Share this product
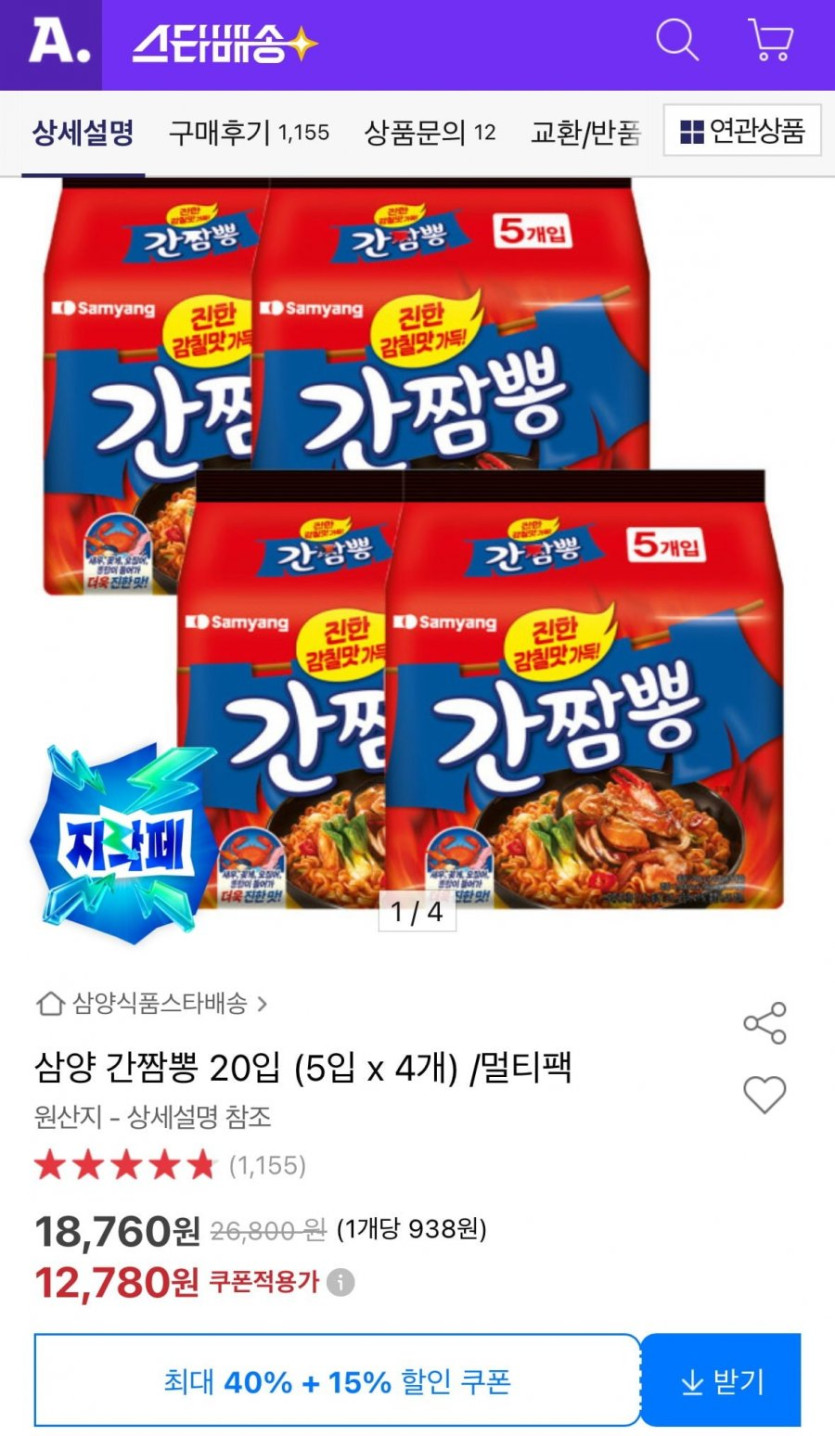The width and height of the screenshot is (835, 1436). 765,1023
